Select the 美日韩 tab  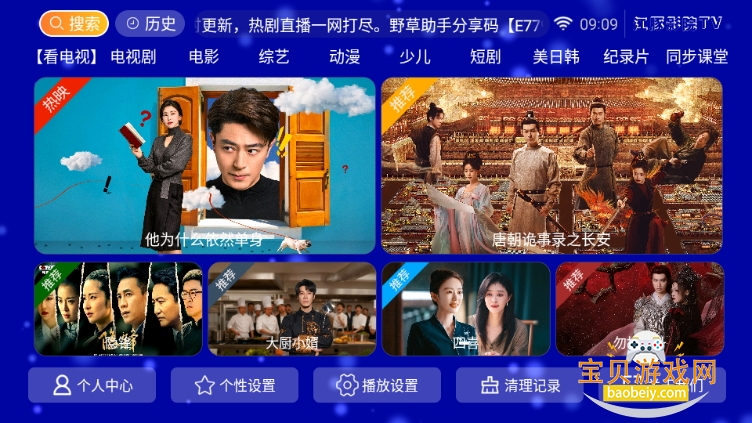[x=555, y=57]
